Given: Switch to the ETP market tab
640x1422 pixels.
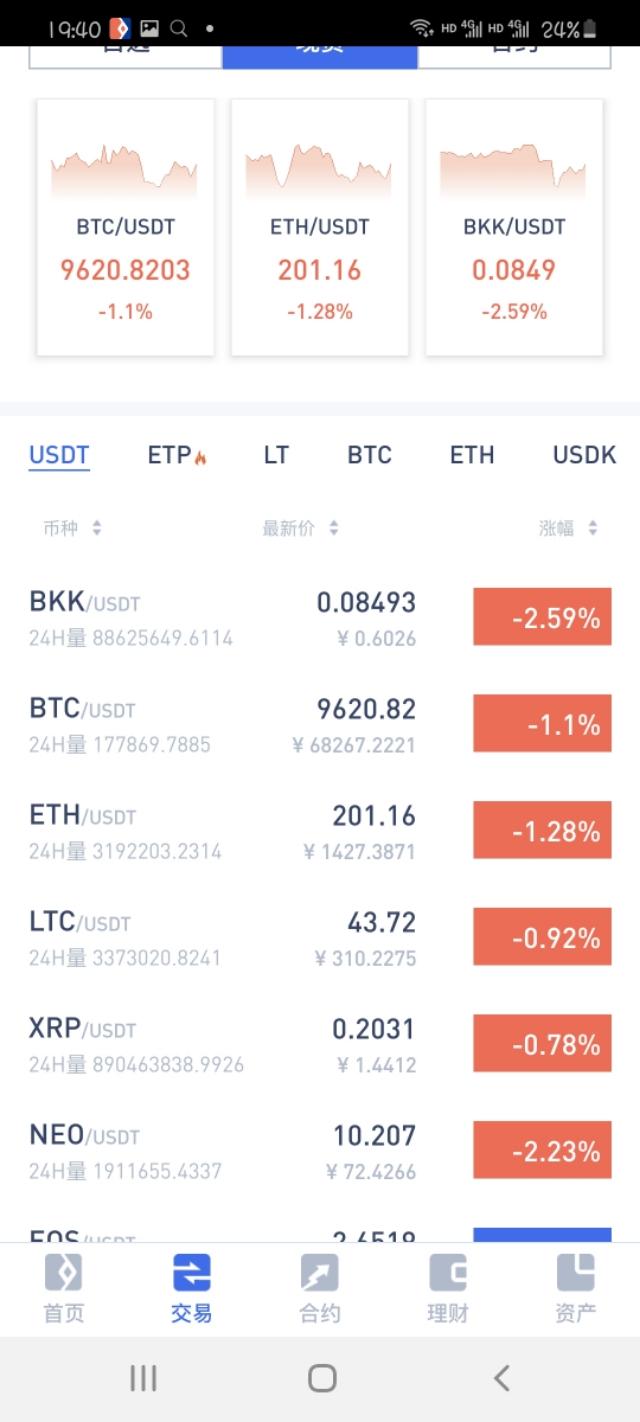Looking at the screenshot, I should 176,455.
